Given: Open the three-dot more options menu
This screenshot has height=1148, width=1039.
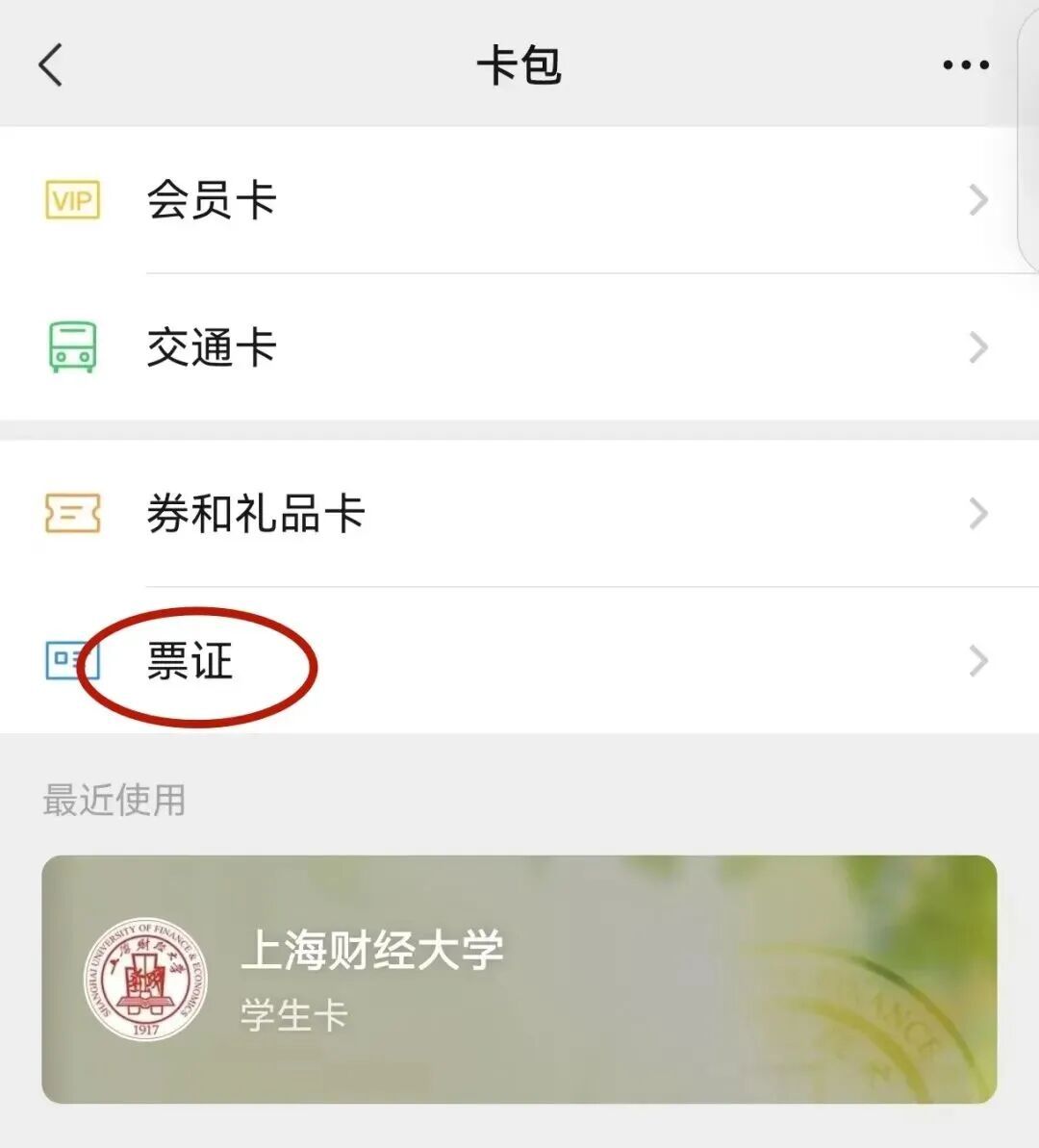Looking at the screenshot, I should click(x=965, y=65).
